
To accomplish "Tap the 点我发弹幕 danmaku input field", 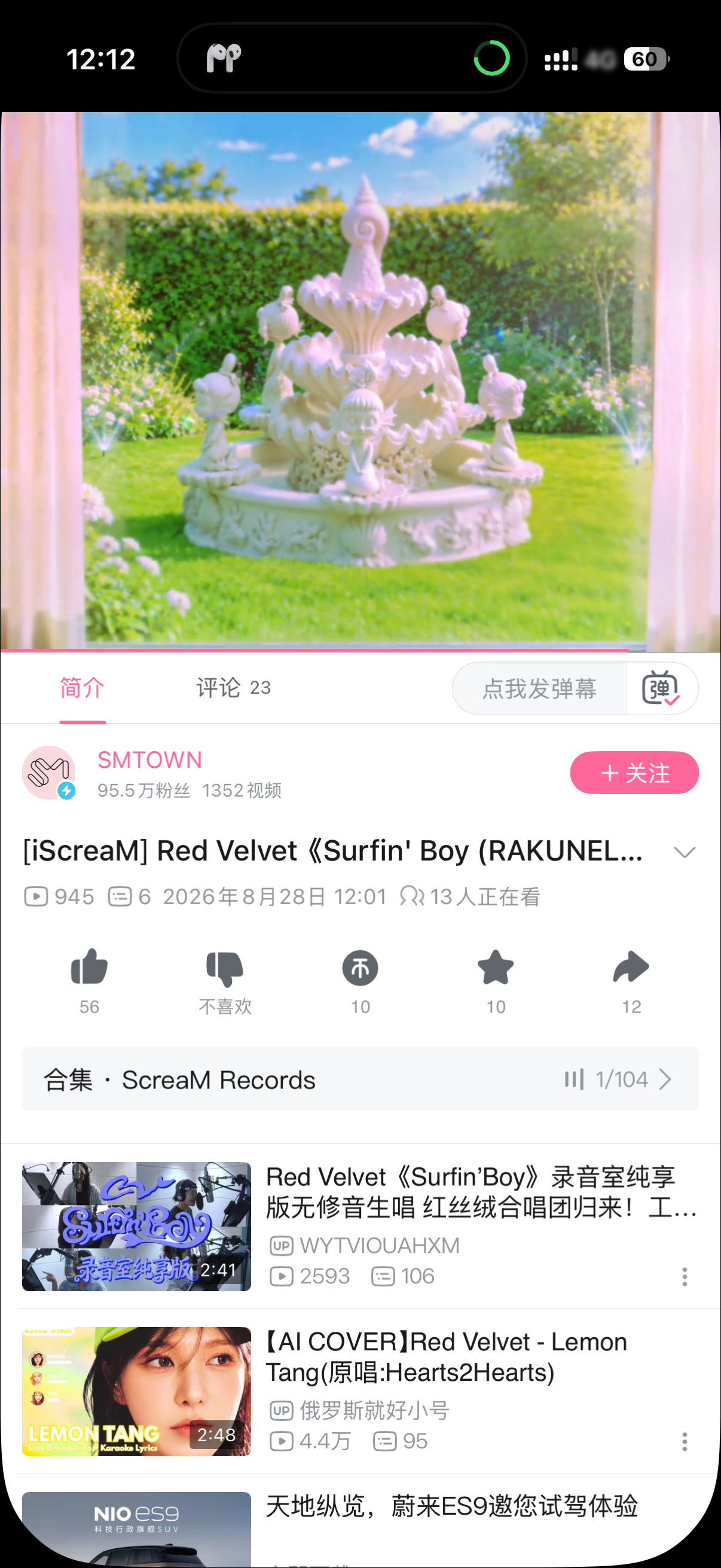I will [x=540, y=688].
